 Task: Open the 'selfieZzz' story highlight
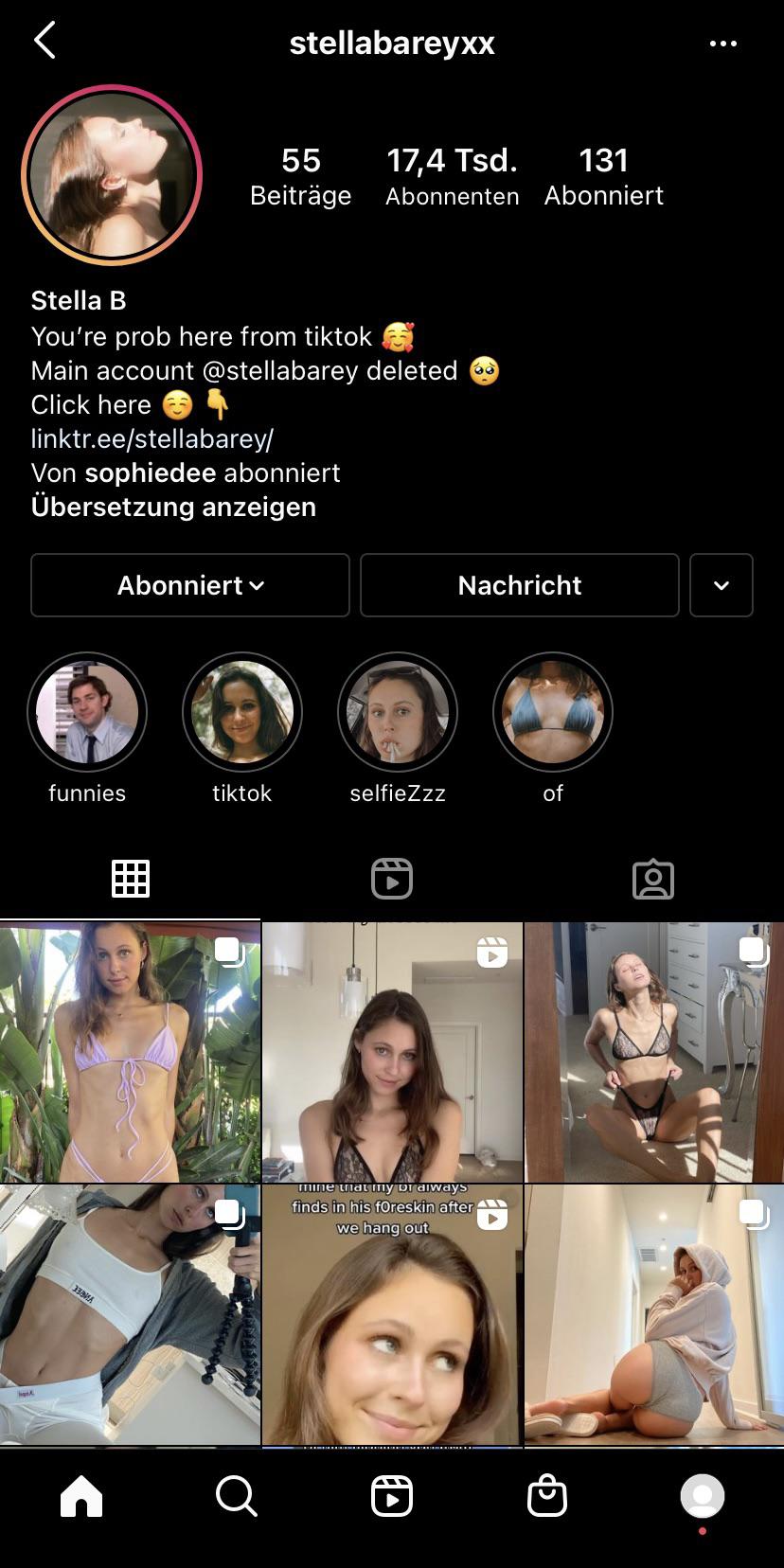(398, 712)
